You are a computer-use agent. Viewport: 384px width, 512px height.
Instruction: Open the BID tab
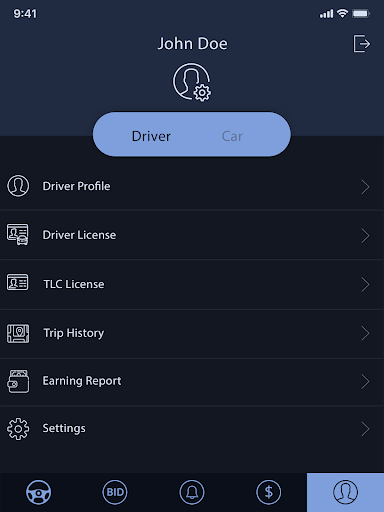coord(115,492)
